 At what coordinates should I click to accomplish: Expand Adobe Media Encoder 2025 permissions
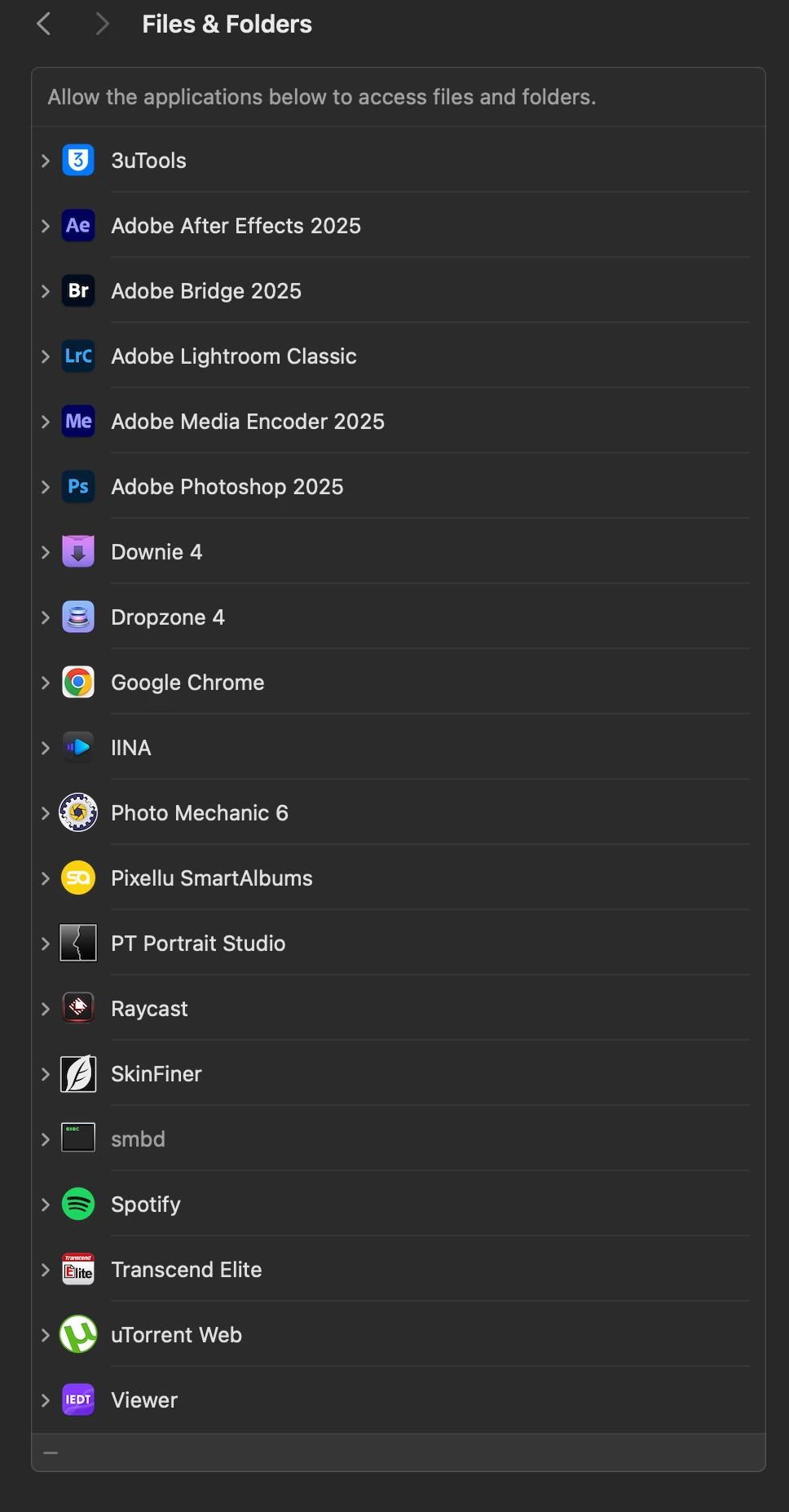46,422
